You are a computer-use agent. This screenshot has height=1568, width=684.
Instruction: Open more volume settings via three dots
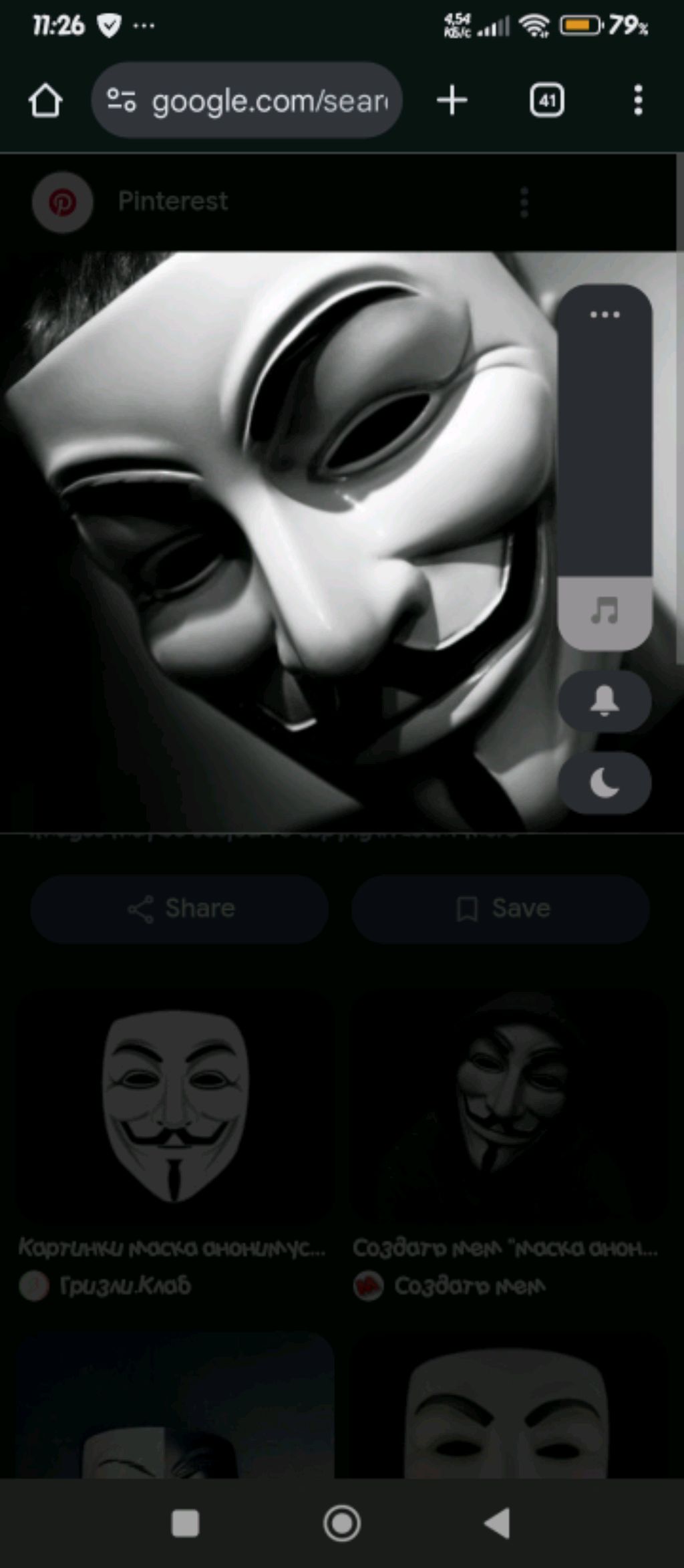605,315
